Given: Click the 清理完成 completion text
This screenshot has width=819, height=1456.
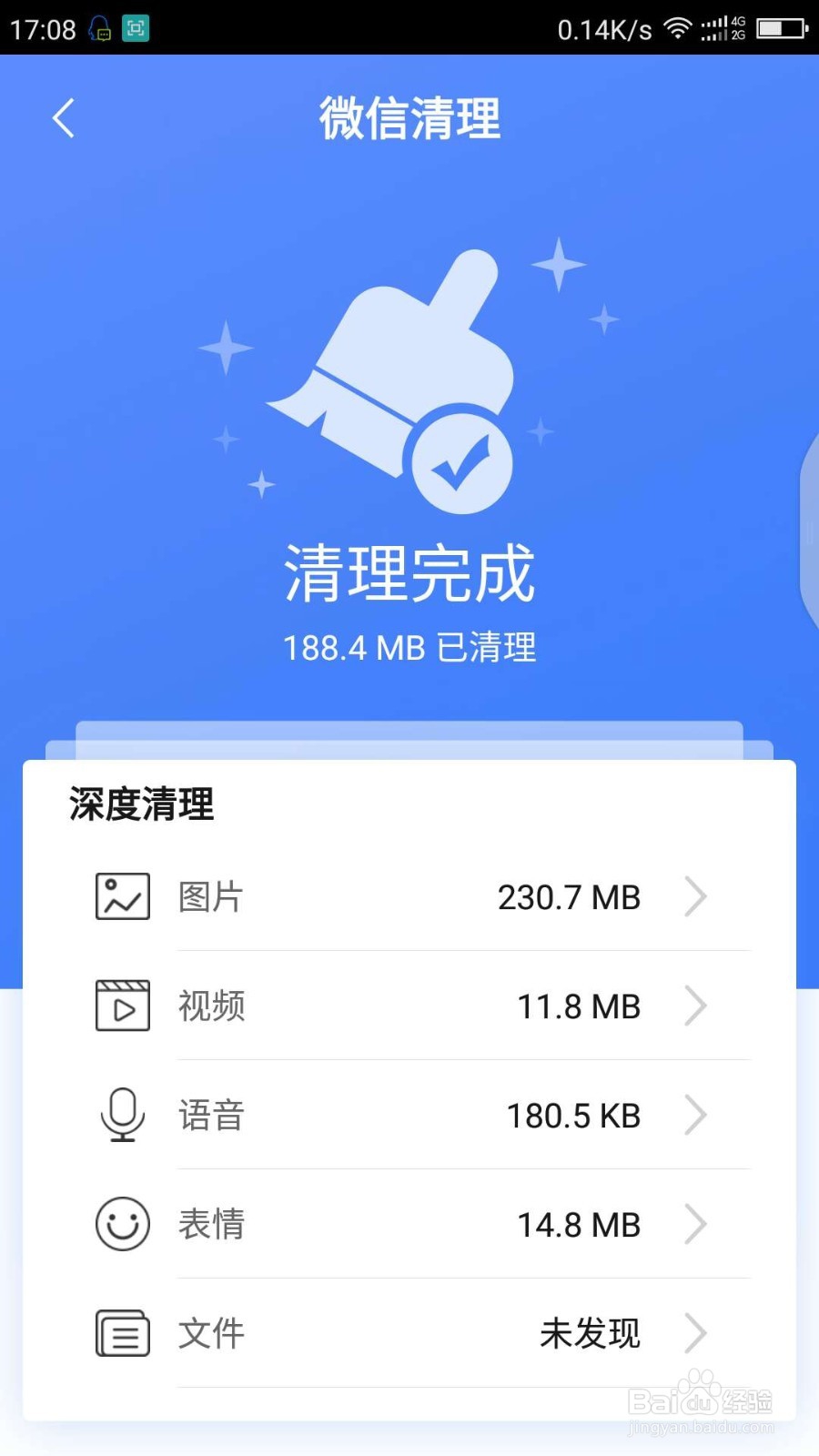Looking at the screenshot, I should click(409, 573).
